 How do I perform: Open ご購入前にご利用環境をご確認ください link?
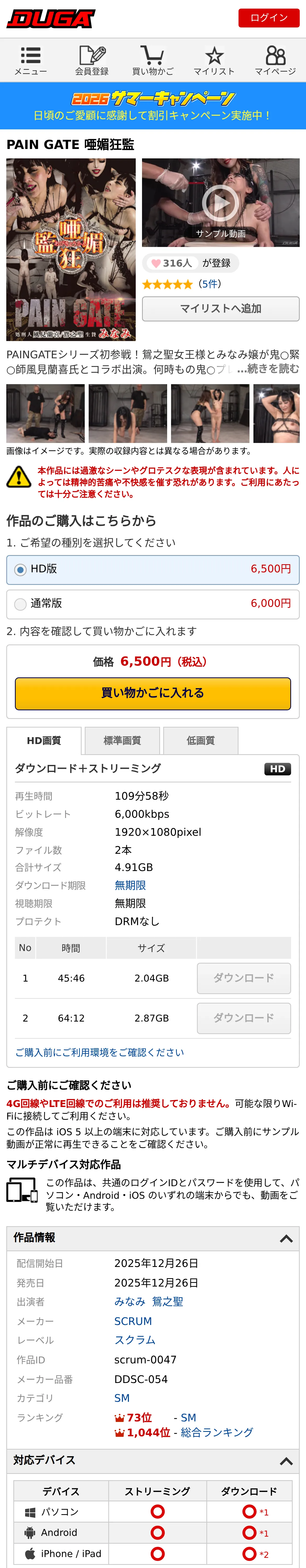pyautogui.click(x=99, y=1052)
